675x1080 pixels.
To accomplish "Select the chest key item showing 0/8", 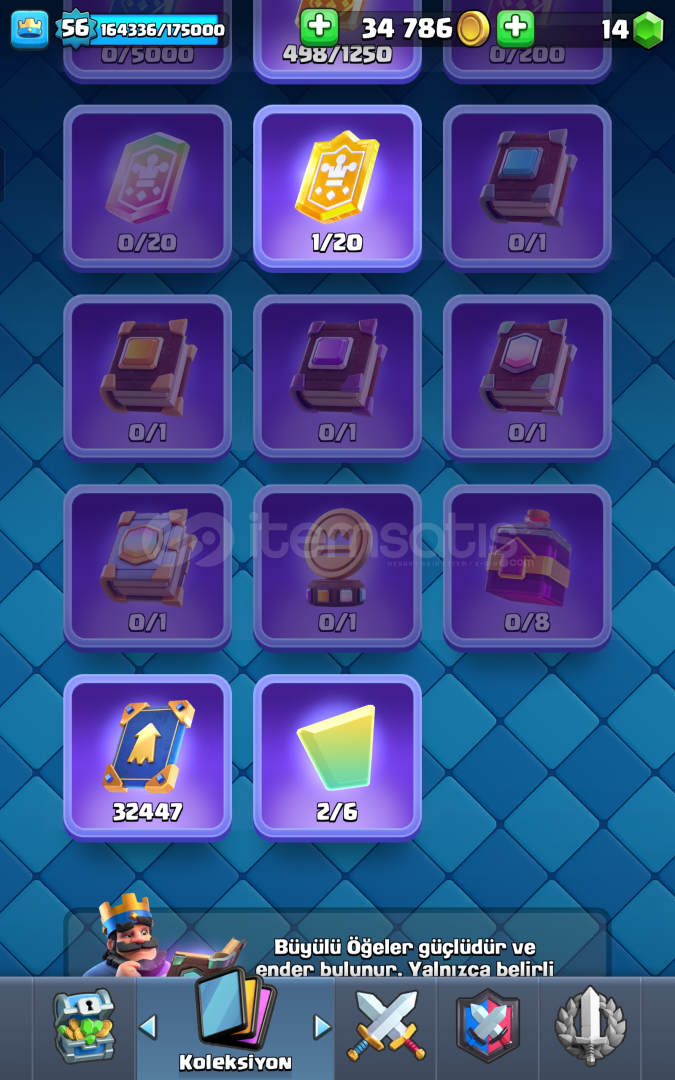I will (x=527, y=566).
